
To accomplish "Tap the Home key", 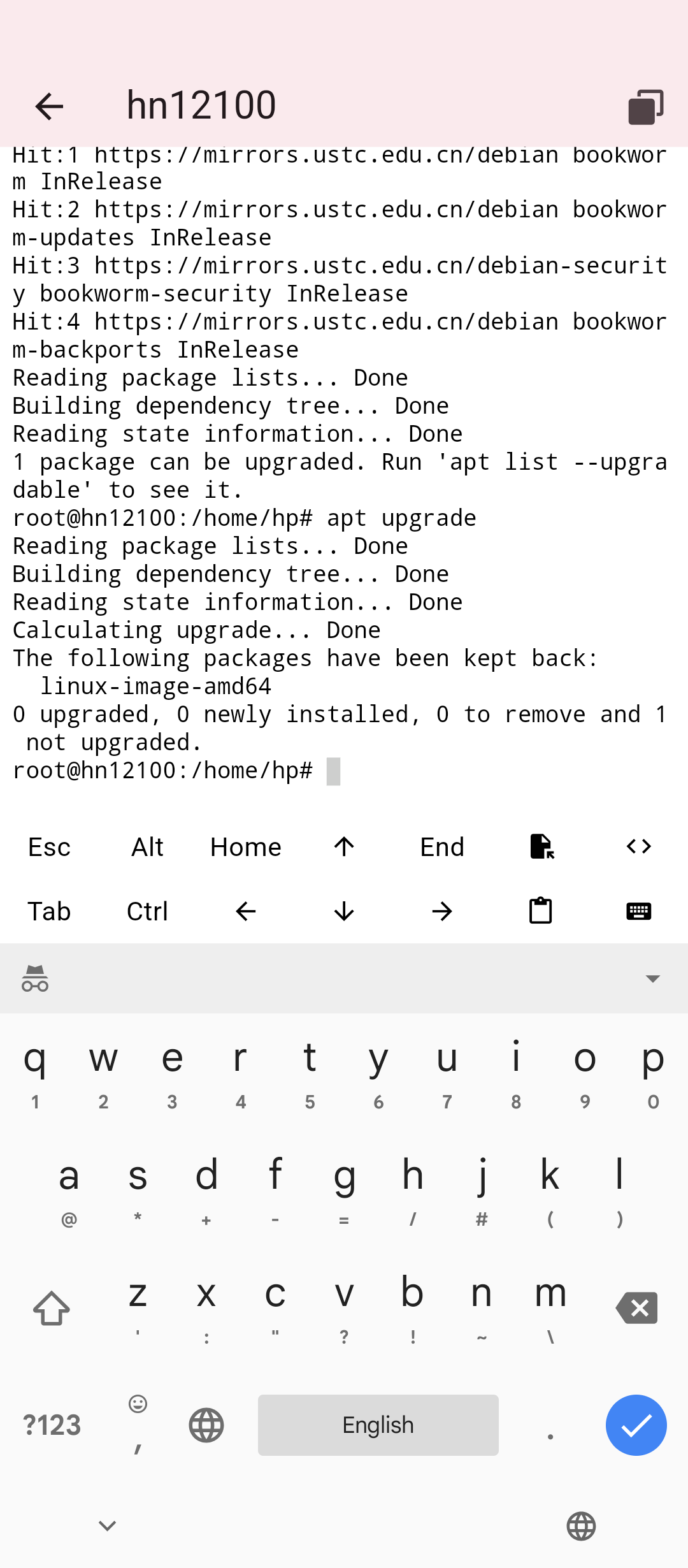I will click(x=246, y=847).
